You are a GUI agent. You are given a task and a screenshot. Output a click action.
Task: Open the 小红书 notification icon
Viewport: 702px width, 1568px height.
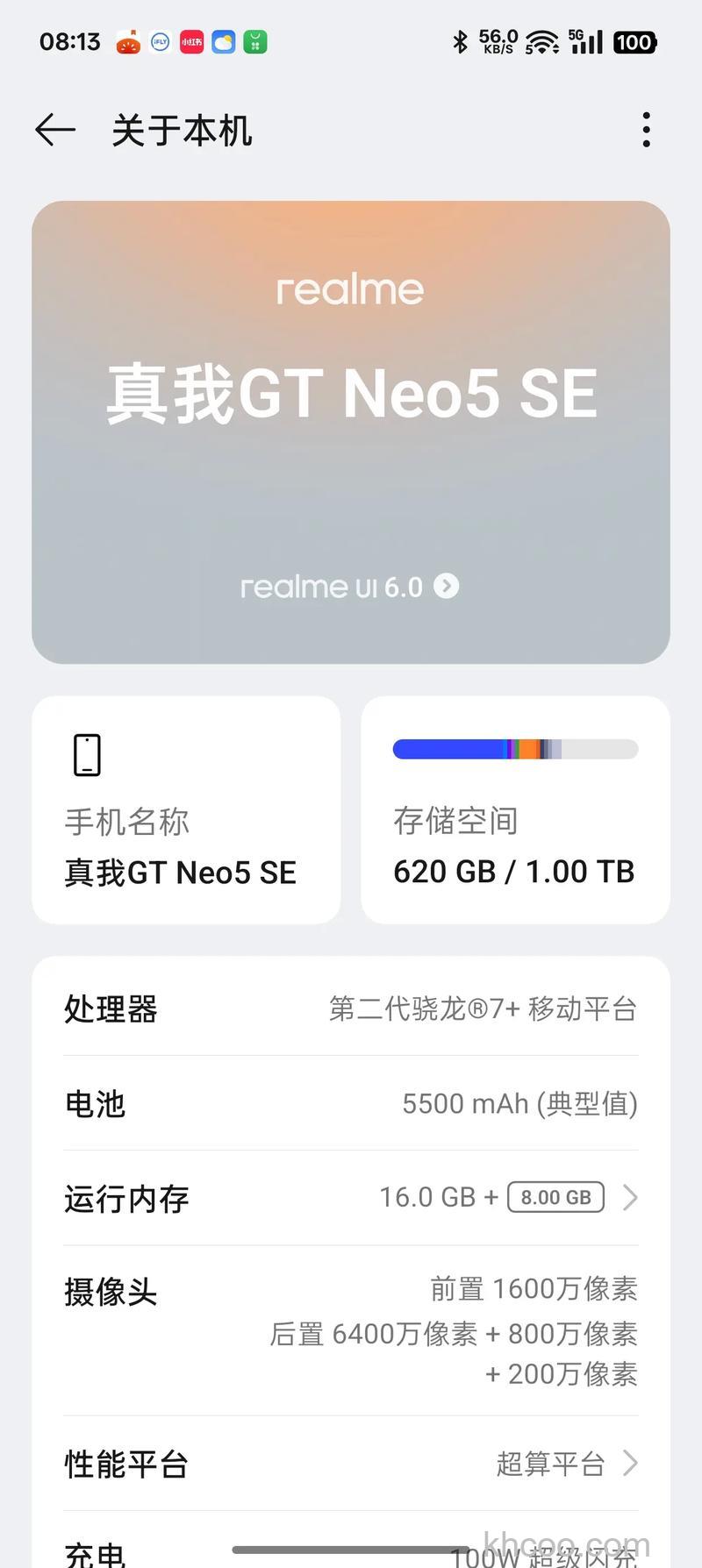point(191,42)
